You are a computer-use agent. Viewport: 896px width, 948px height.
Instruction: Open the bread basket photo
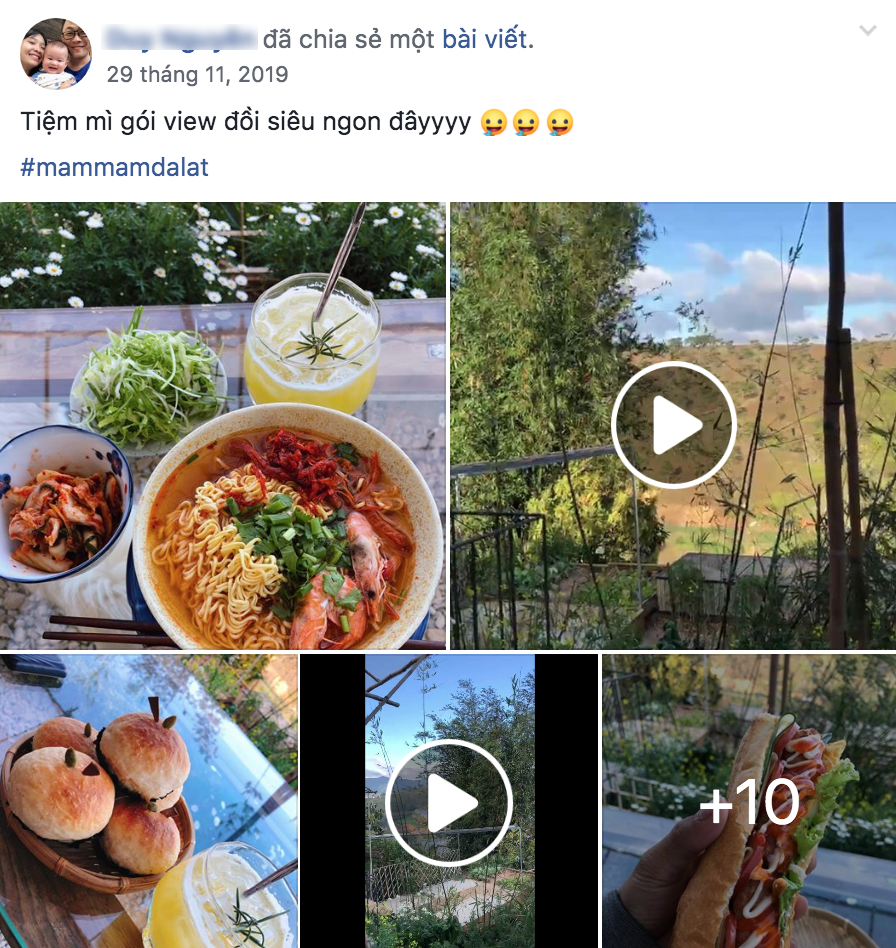[x=148, y=801]
